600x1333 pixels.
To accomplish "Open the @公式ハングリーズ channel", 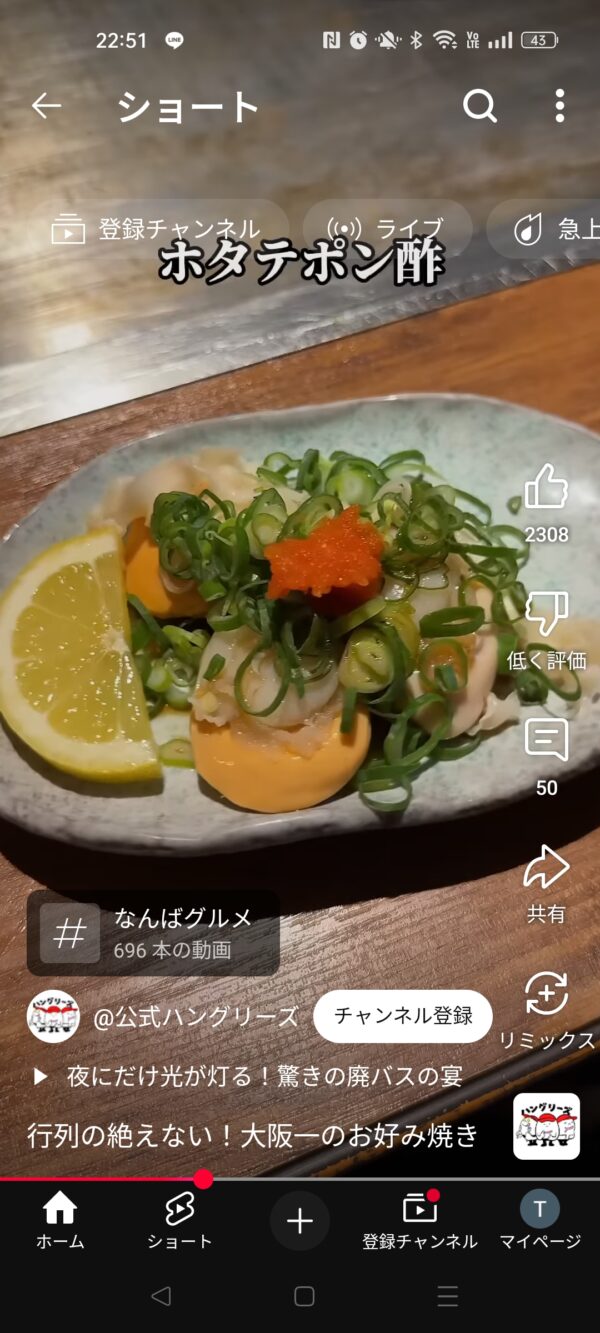I will (195, 1017).
